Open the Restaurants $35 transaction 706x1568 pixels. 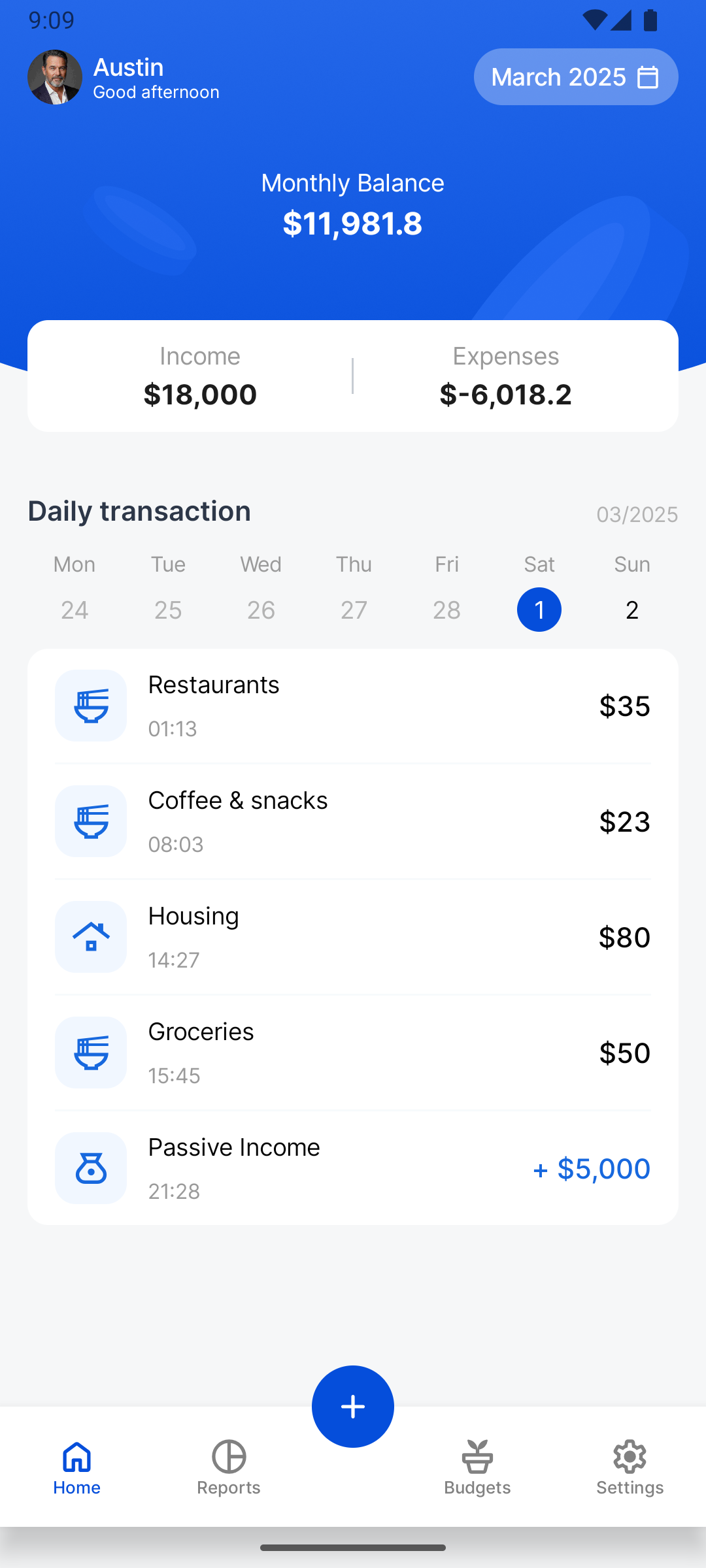pos(353,706)
